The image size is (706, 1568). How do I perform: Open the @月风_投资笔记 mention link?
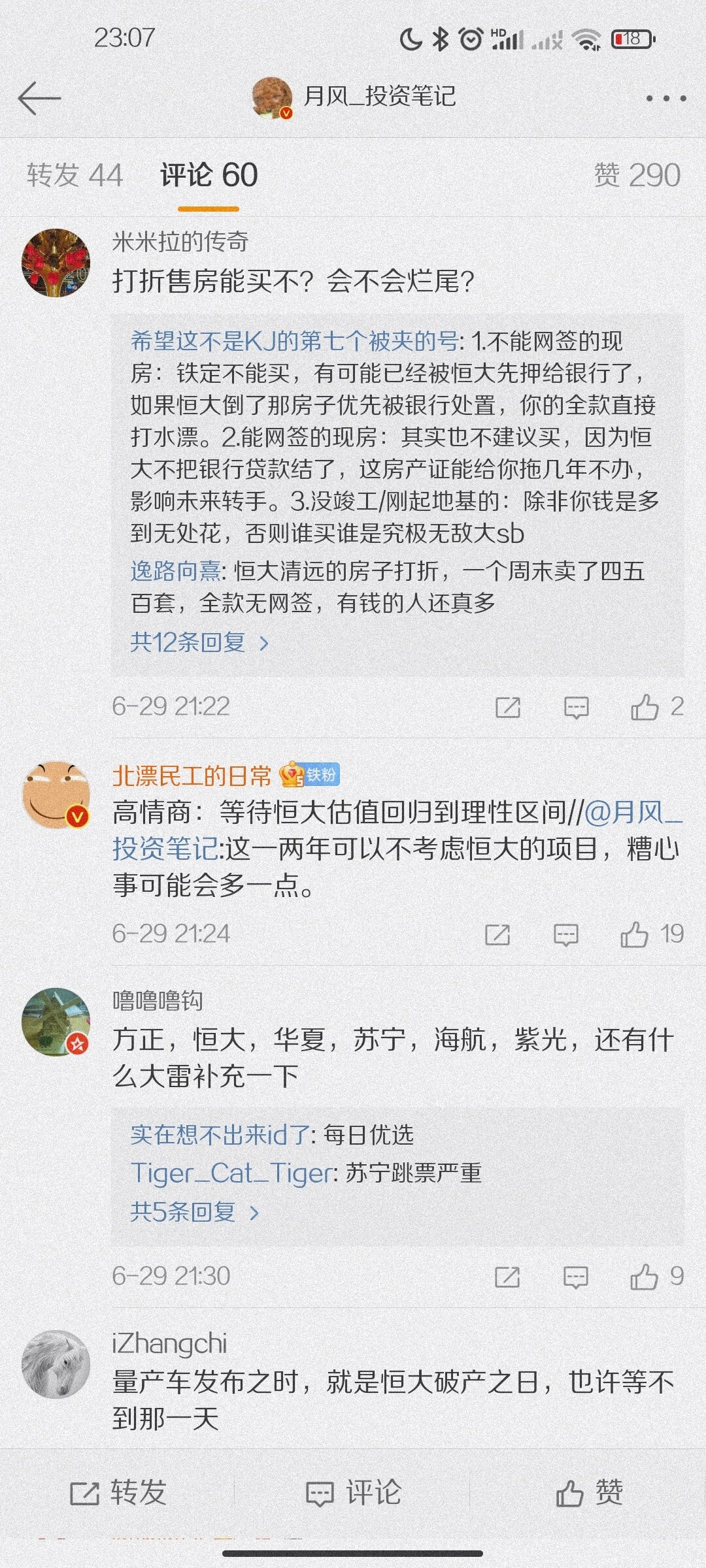[x=397, y=830]
